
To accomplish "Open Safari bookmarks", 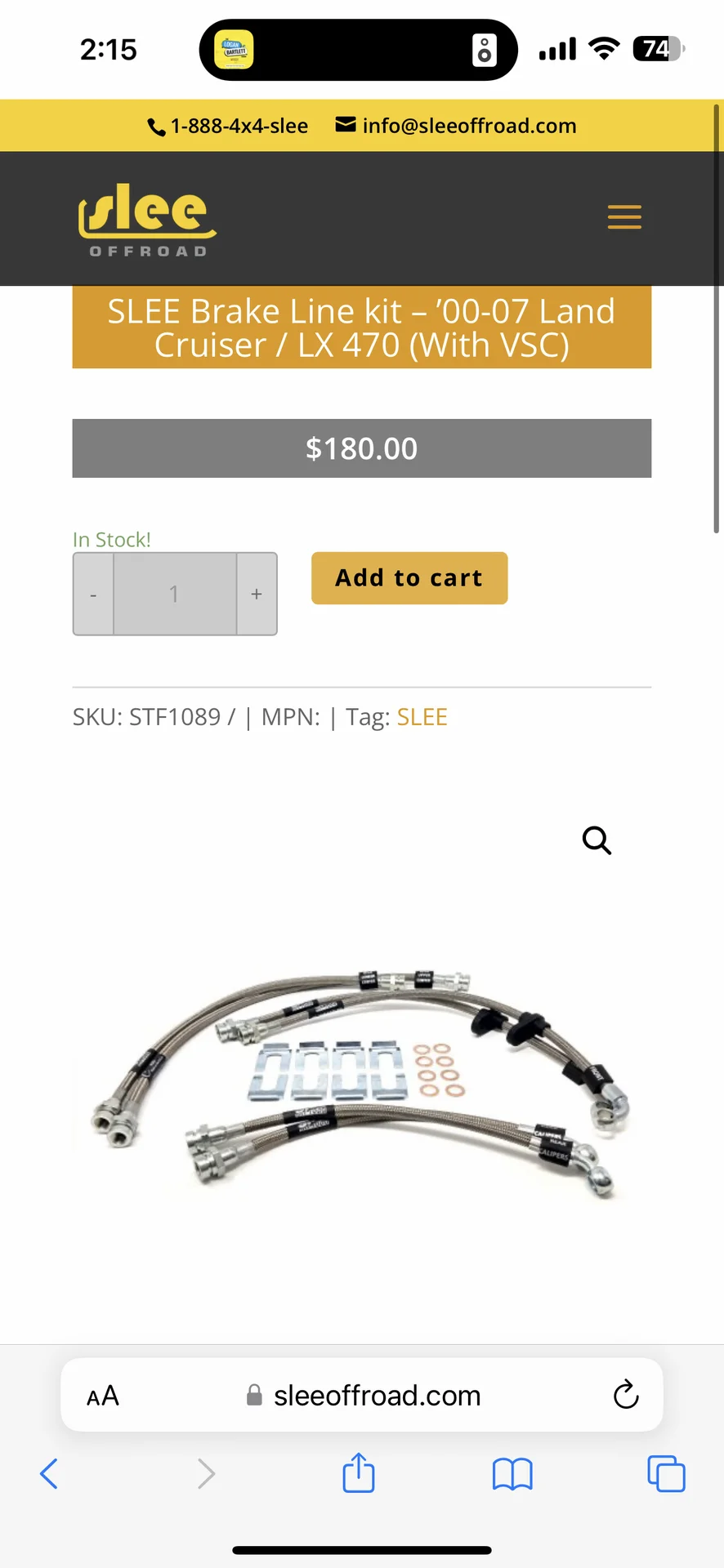I will click(x=512, y=1474).
